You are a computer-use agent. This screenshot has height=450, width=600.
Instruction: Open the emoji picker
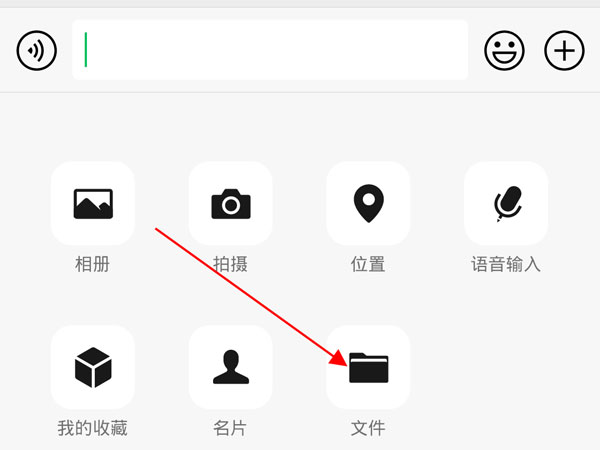[x=504, y=50]
